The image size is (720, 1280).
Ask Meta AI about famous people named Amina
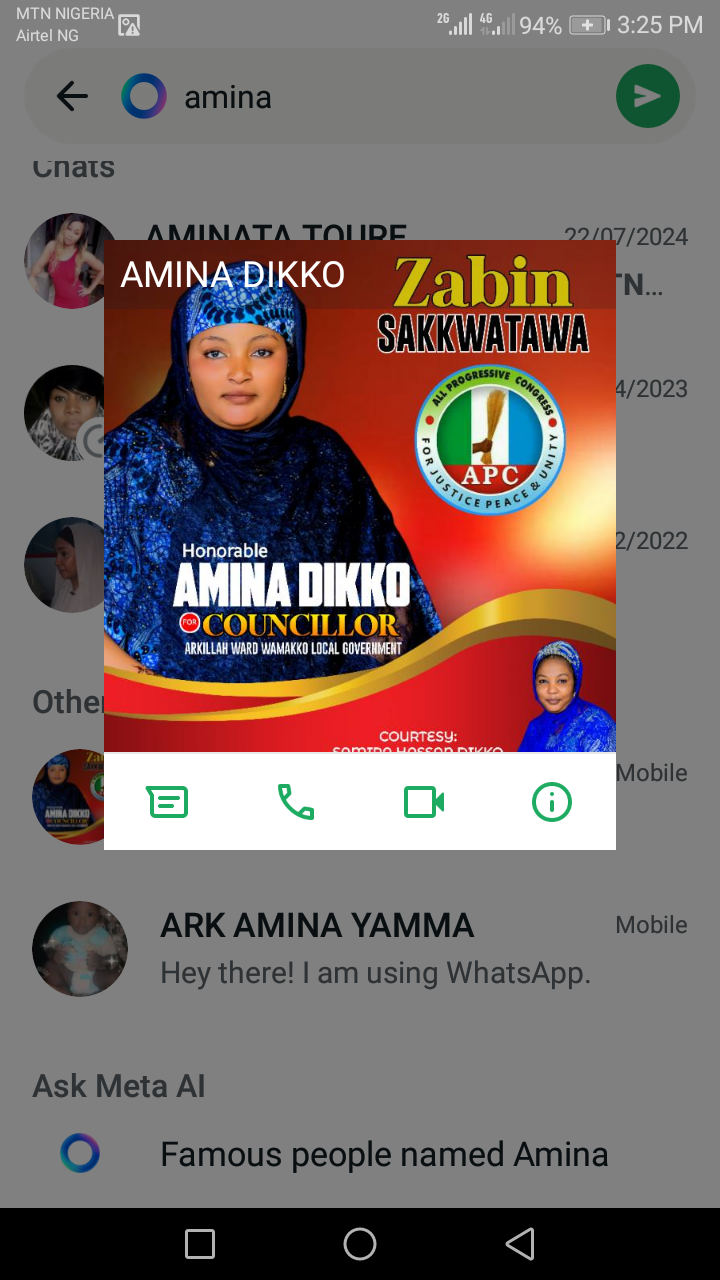coord(384,1153)
